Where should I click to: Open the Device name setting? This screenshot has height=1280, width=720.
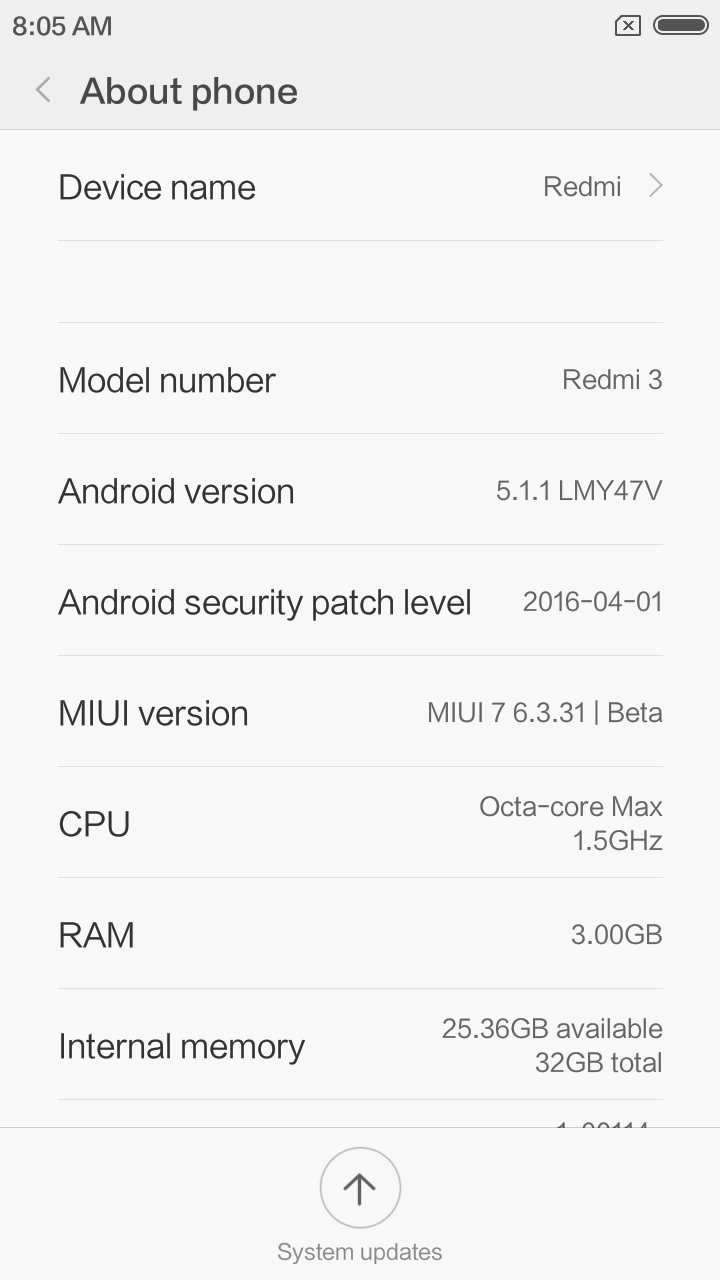(360, 187)
